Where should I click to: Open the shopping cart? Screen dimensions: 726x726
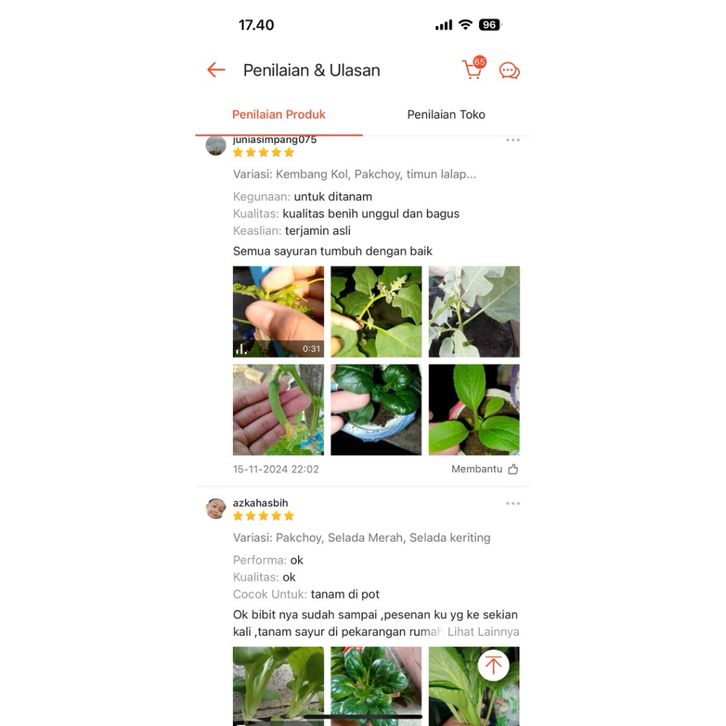(472, 69)
